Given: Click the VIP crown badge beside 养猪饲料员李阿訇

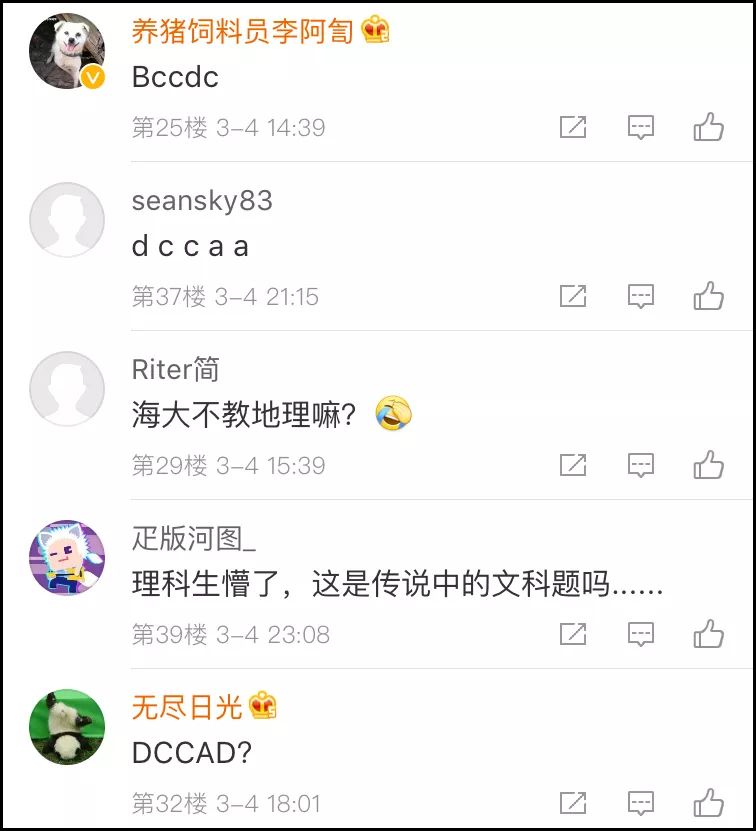Looking at the screenshot, I should click(377, 31).
